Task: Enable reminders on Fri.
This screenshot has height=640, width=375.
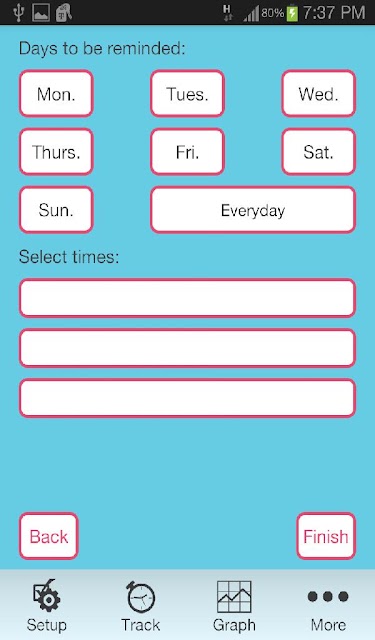Action: click(x=187, y=152)
